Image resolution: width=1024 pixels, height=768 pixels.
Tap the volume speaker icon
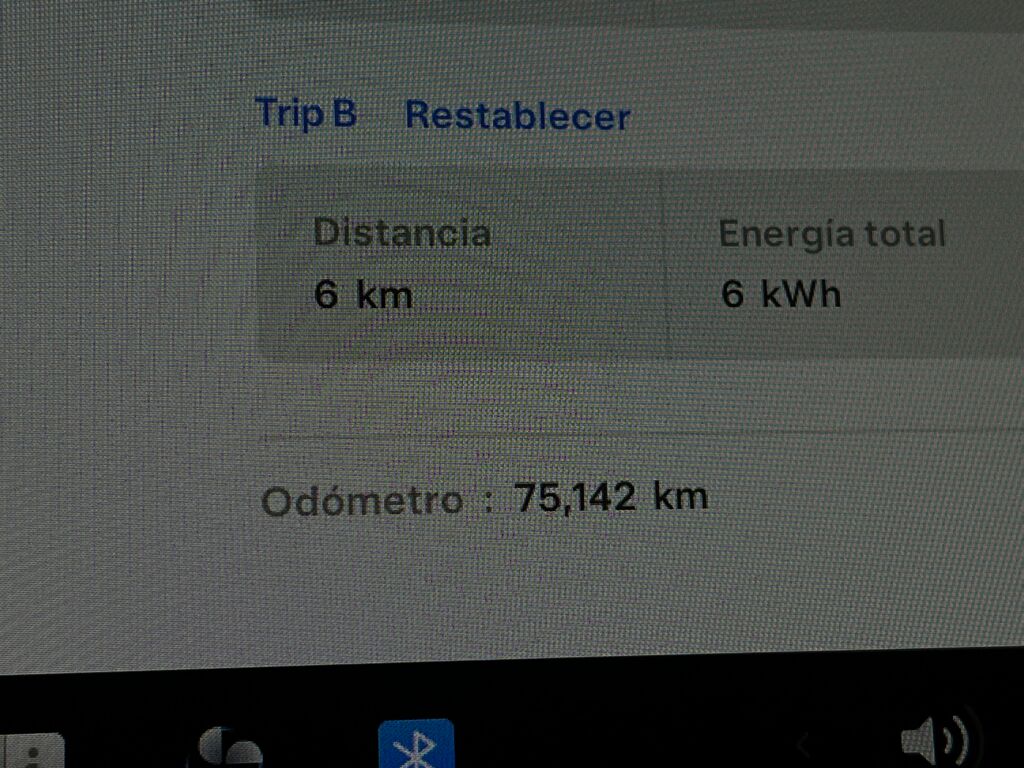(x=932, y=742)
